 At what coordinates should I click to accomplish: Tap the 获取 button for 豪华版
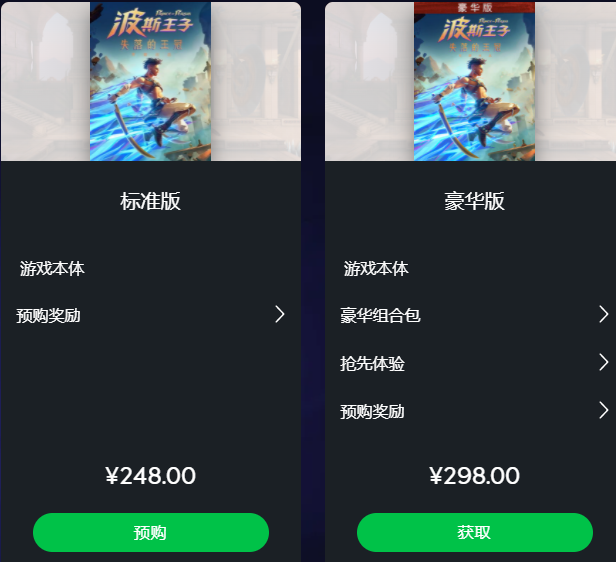coord(474,532)
